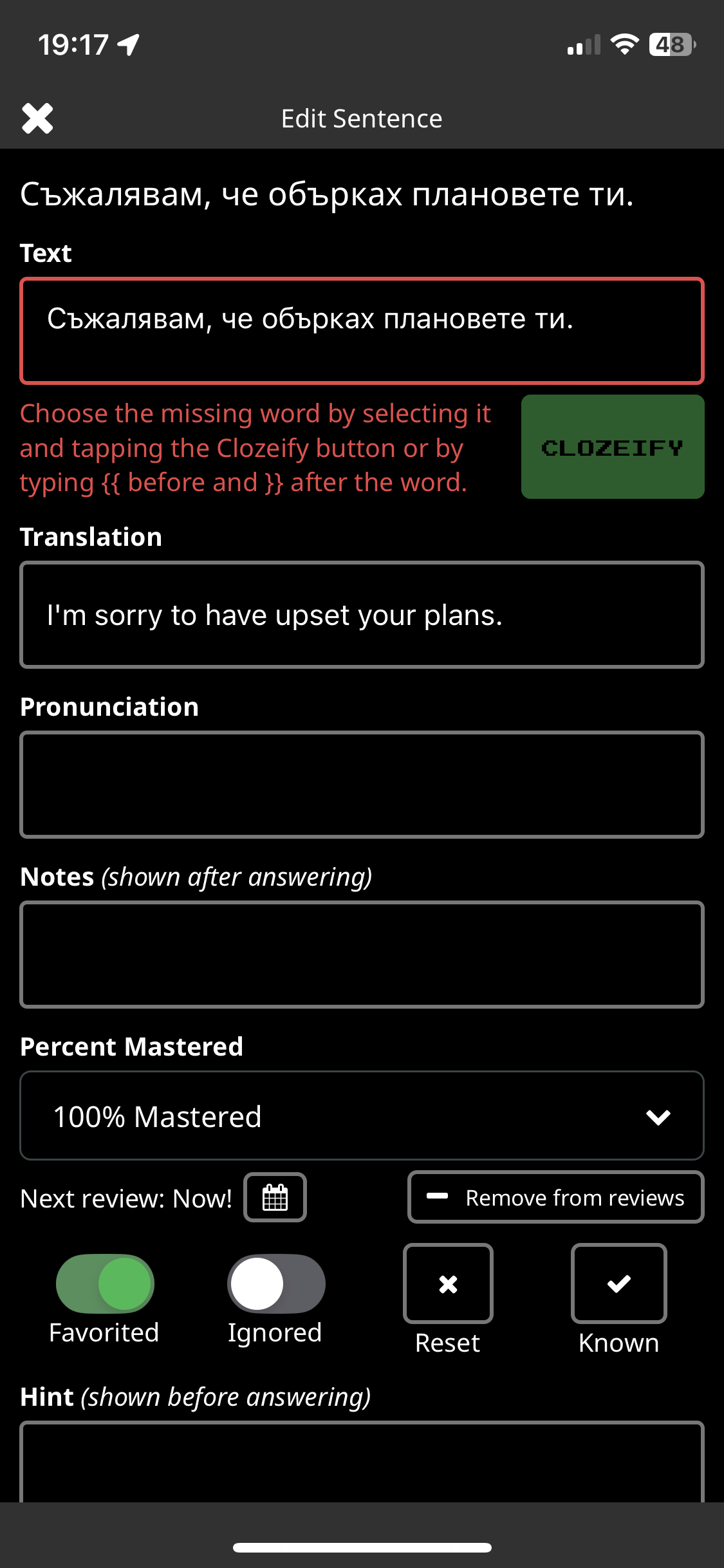The image size is (724, 1568).
Task: Focus the Pronunciation field
Action: click(x=362, y=784)
